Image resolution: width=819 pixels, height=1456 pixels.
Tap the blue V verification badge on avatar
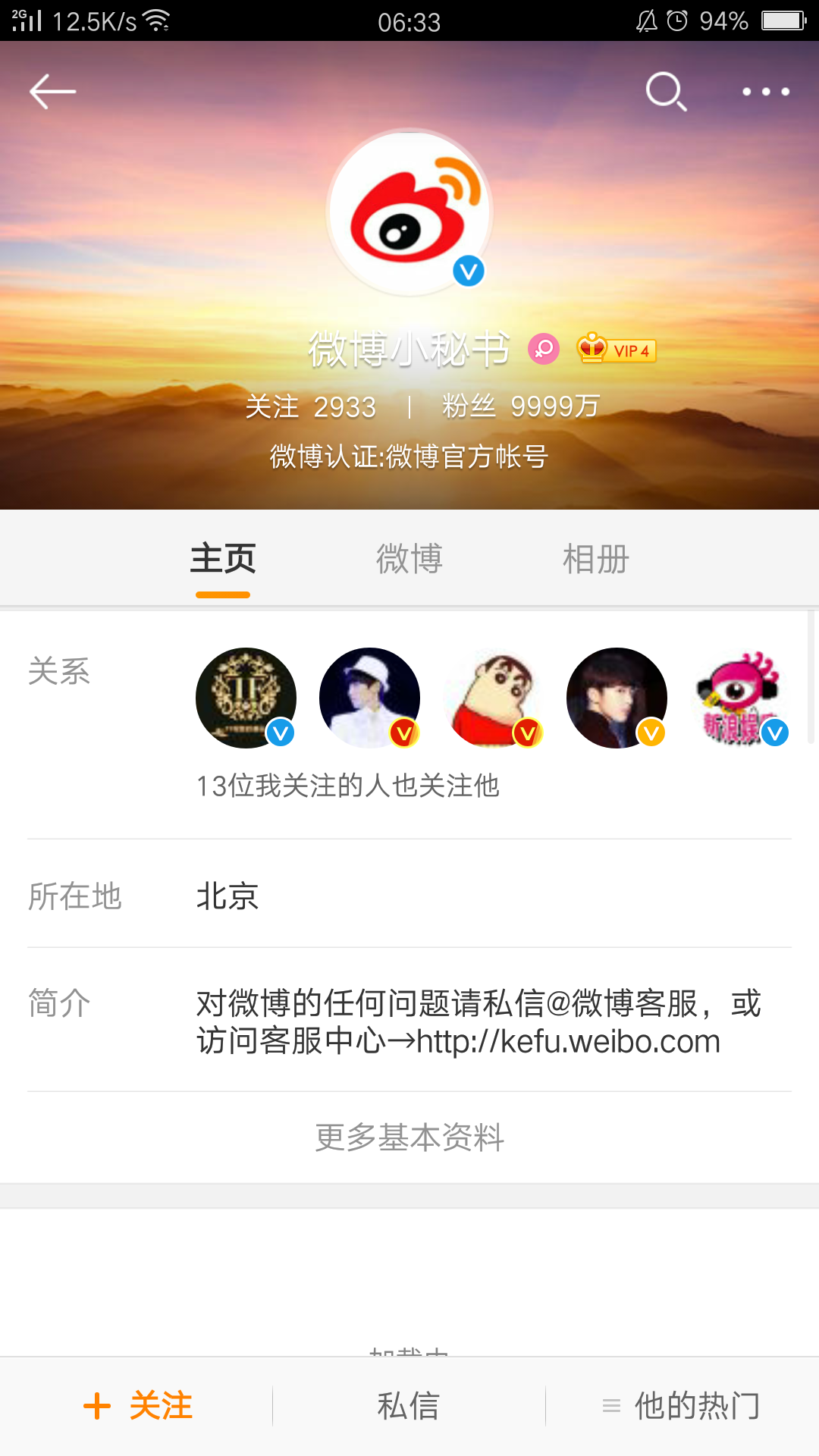(468, 271)
